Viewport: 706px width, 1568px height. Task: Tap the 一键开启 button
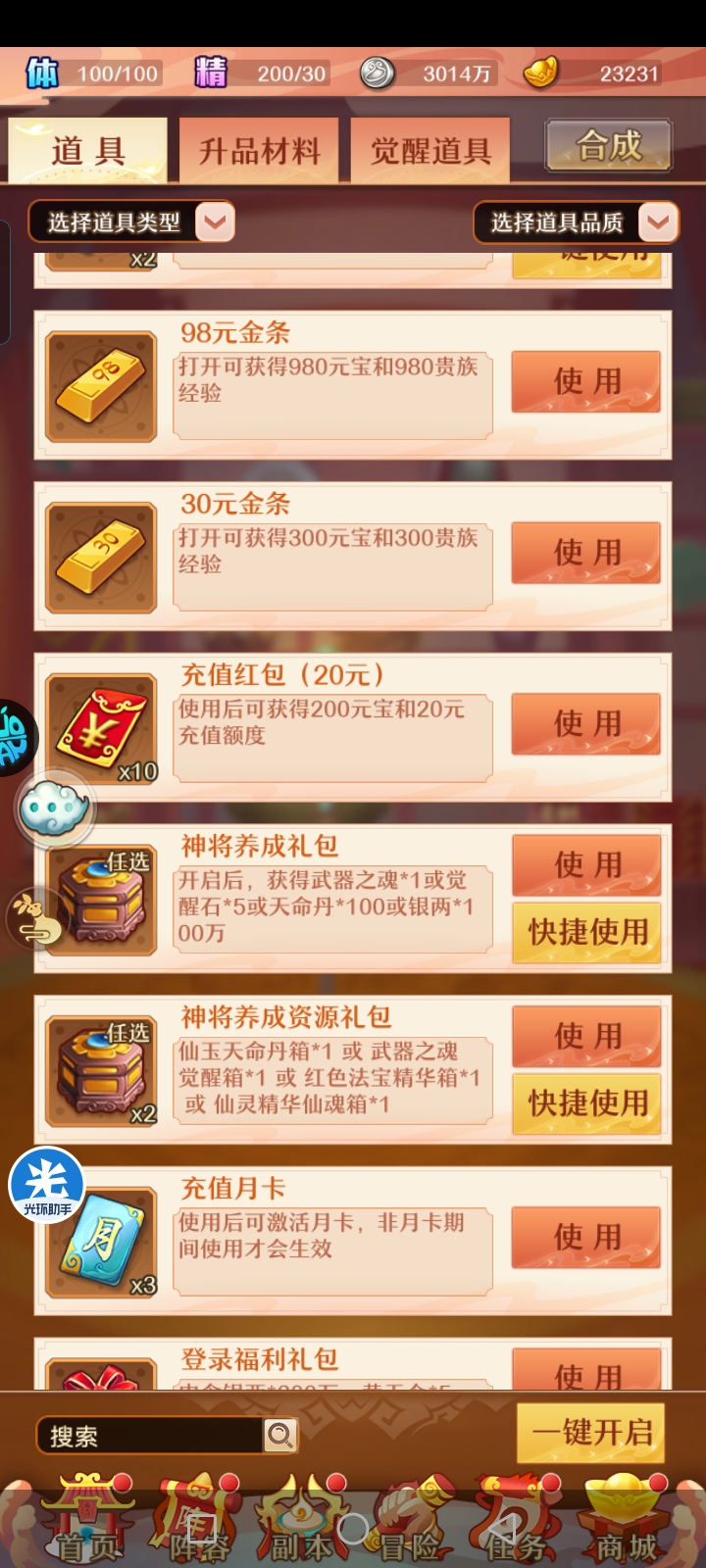click(x=591, y=1433)
